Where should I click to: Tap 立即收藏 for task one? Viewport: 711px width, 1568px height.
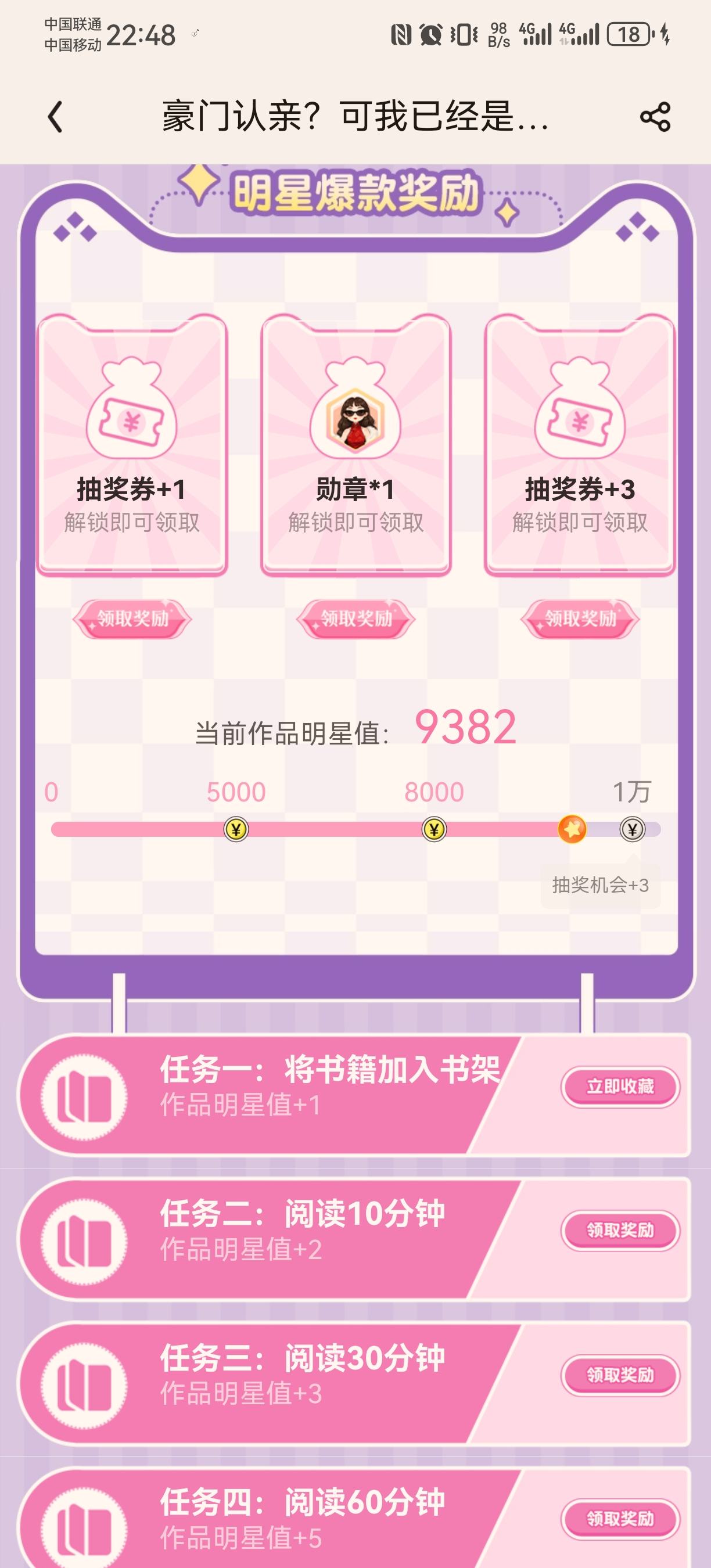[x=620, y=1087]
